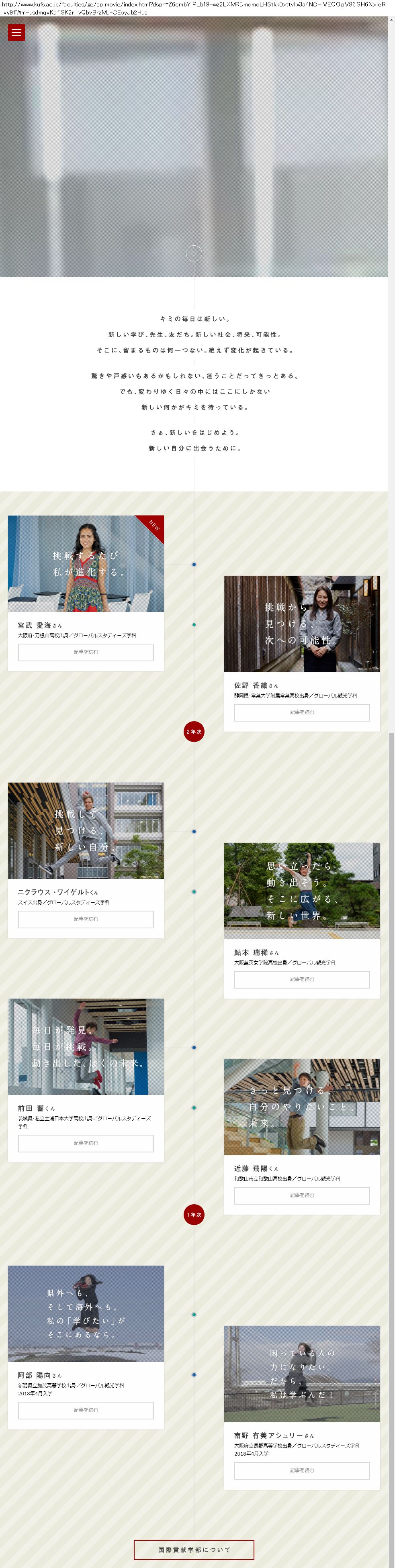
Task: Read the article for 宮武 愛海
Action: 86,652
